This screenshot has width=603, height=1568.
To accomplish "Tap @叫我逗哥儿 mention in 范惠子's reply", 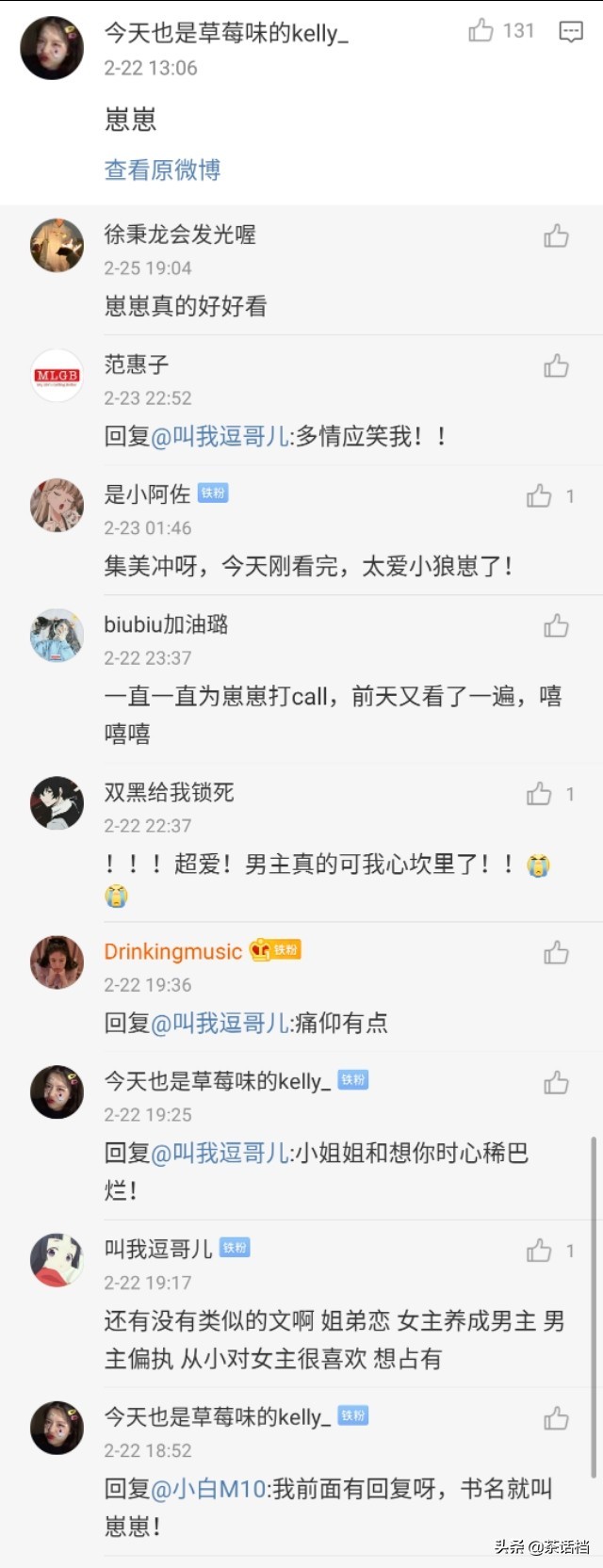I will tap(220, 436).
